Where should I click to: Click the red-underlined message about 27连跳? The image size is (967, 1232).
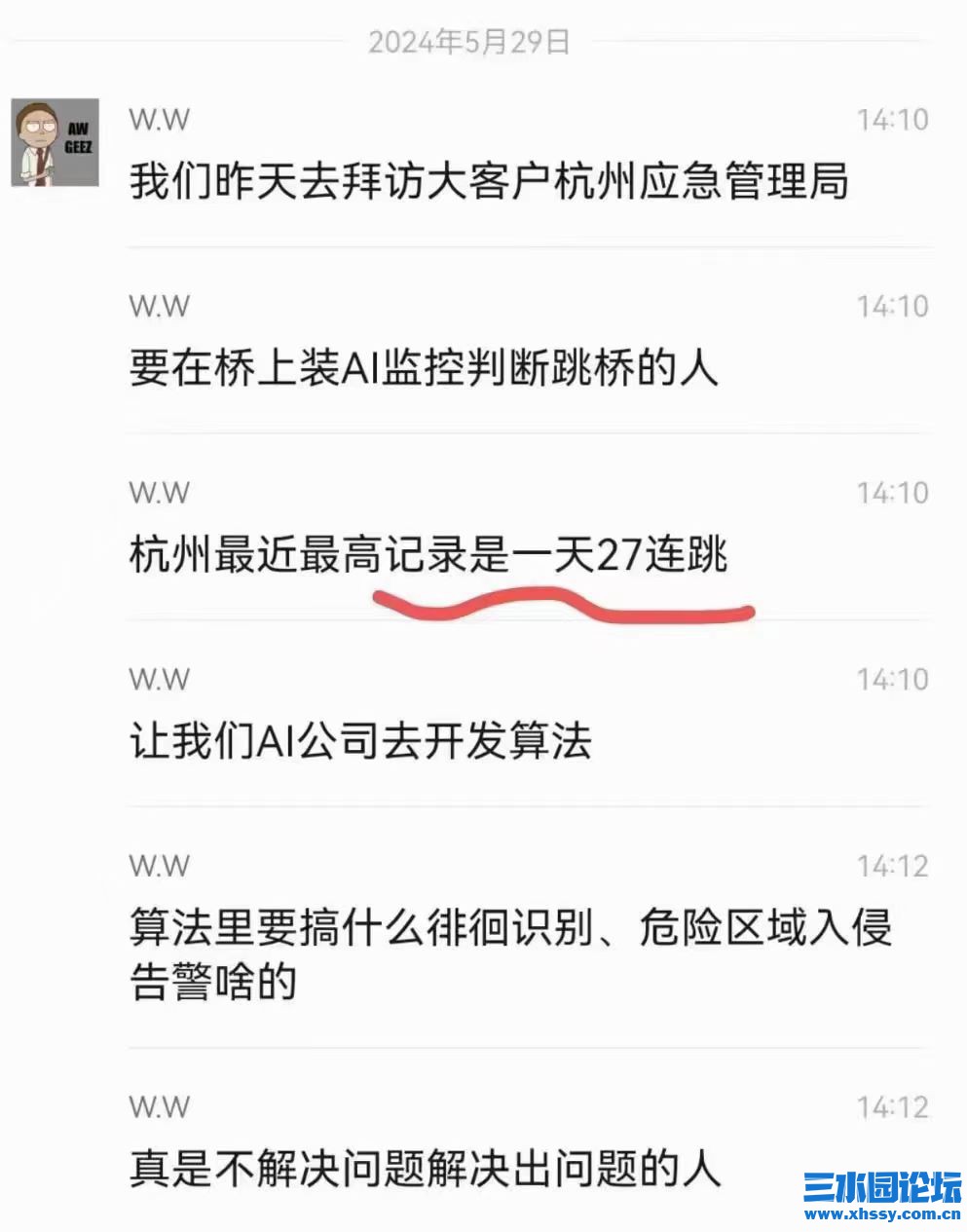tap(431, 552)
